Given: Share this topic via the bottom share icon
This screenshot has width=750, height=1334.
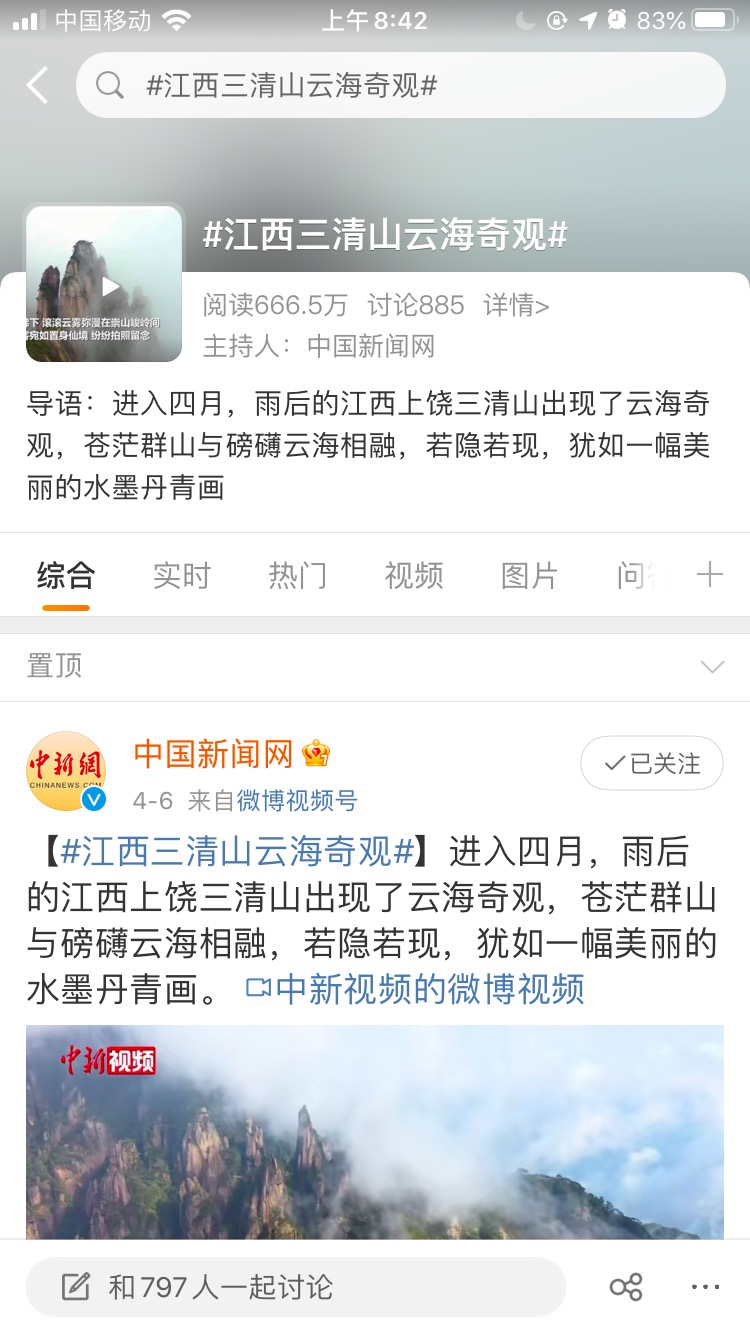Looking at the screenshot, I should (x=626, y=1287).
